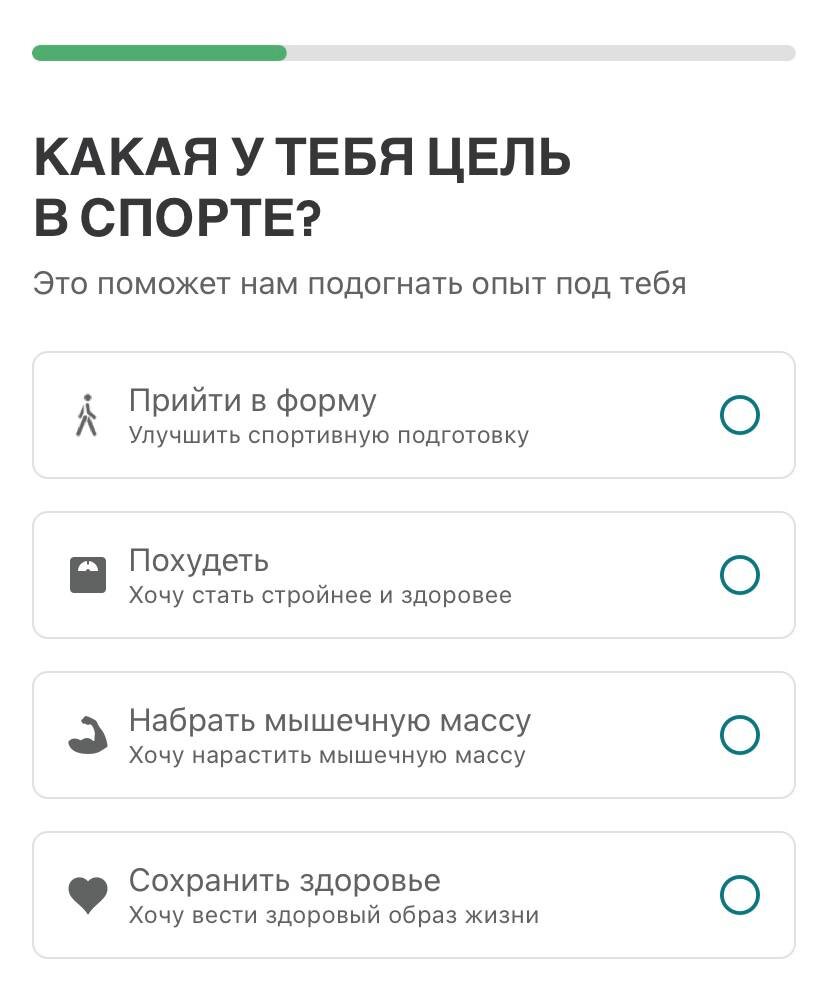828x1004 pixels.
Task: Select the radio button for Прийти в форму
Action: click(x=740, y=415)
